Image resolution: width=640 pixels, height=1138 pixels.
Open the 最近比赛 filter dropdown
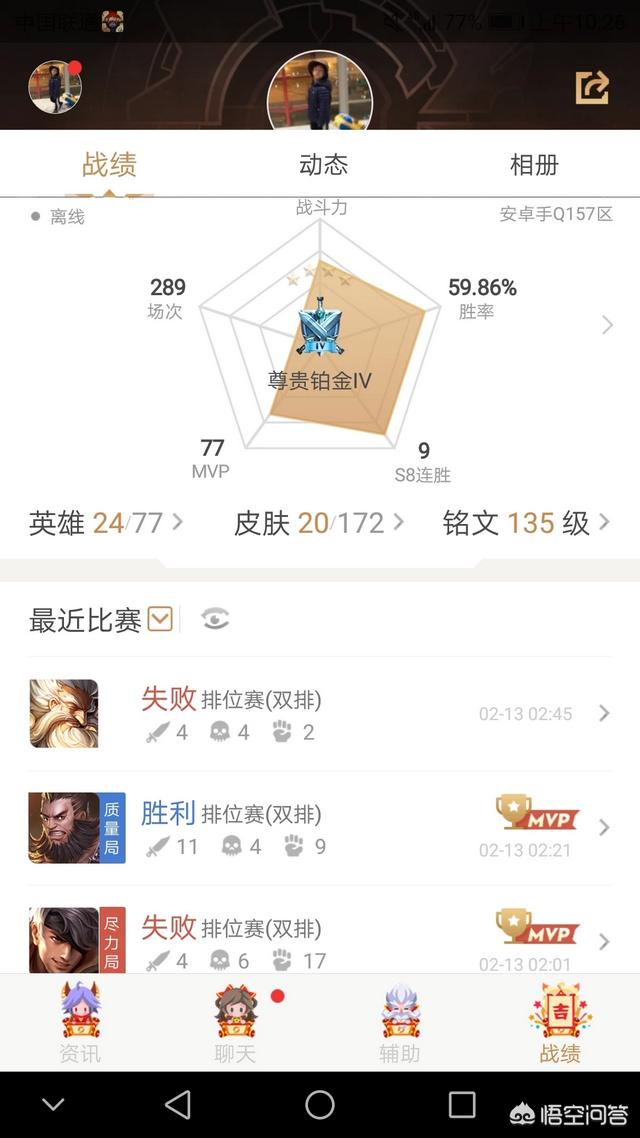click(160, 620)
